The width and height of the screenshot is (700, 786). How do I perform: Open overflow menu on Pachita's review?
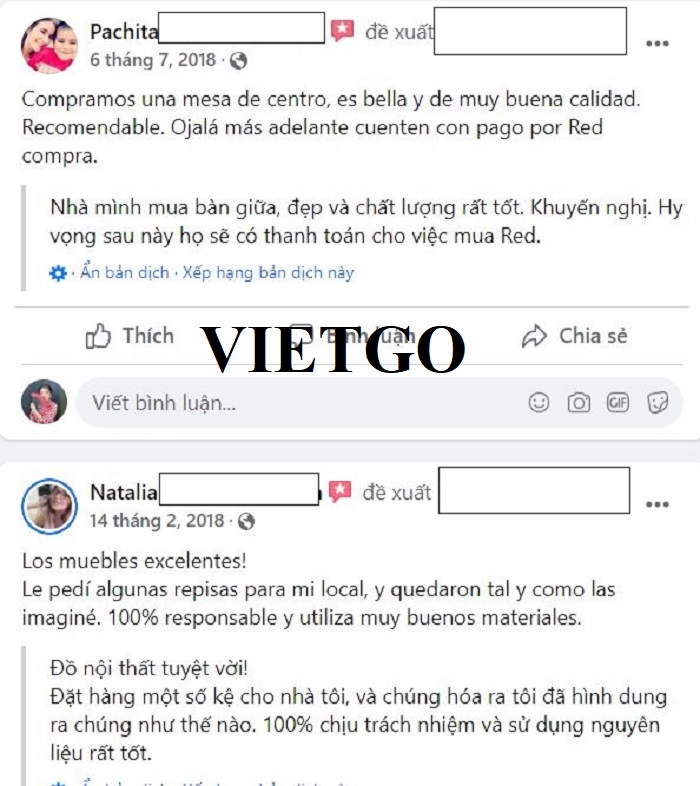657,44
